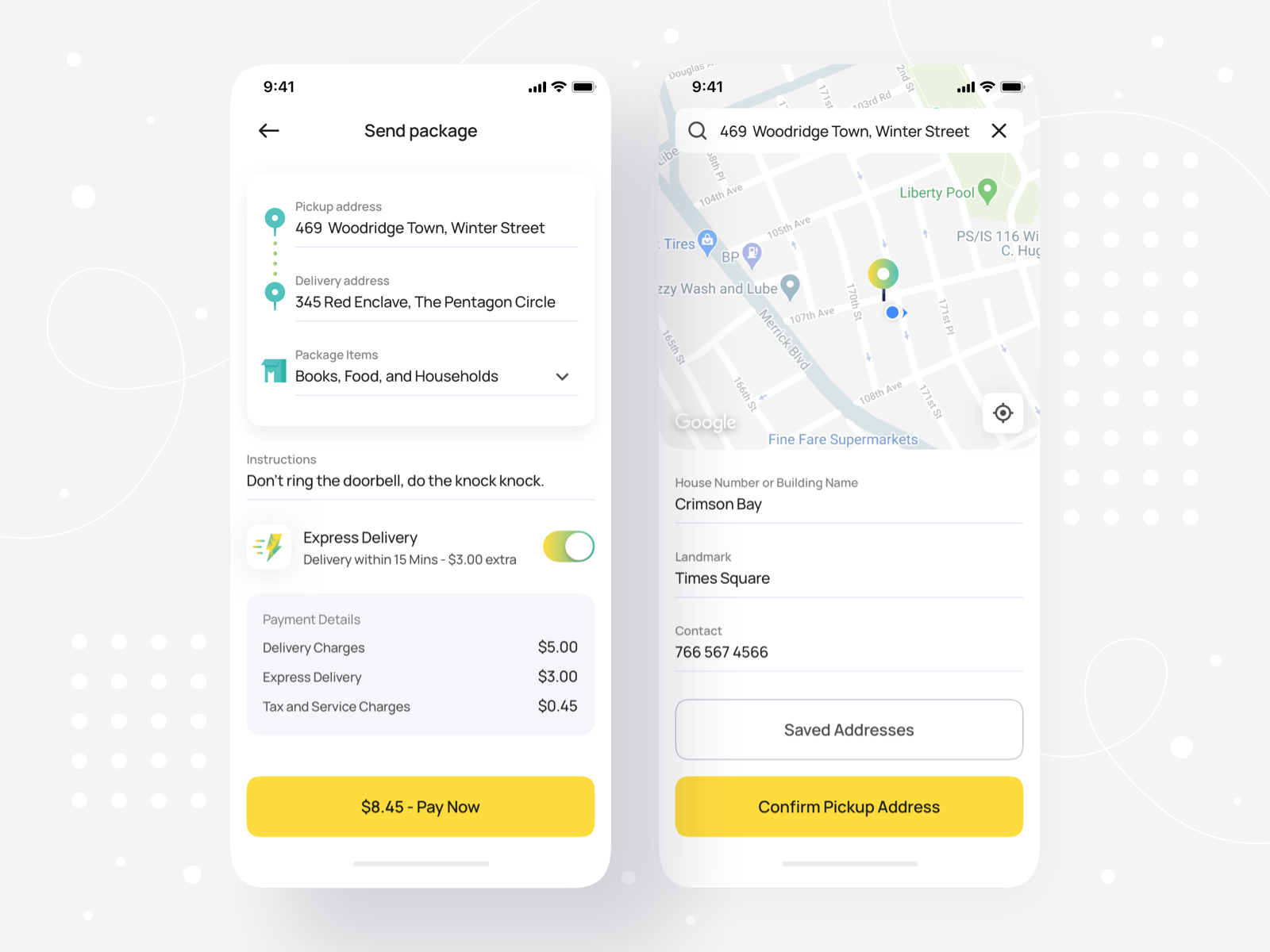Expand the Package Items dropdown
The image size is (1270, 952).
click(562, 377)
